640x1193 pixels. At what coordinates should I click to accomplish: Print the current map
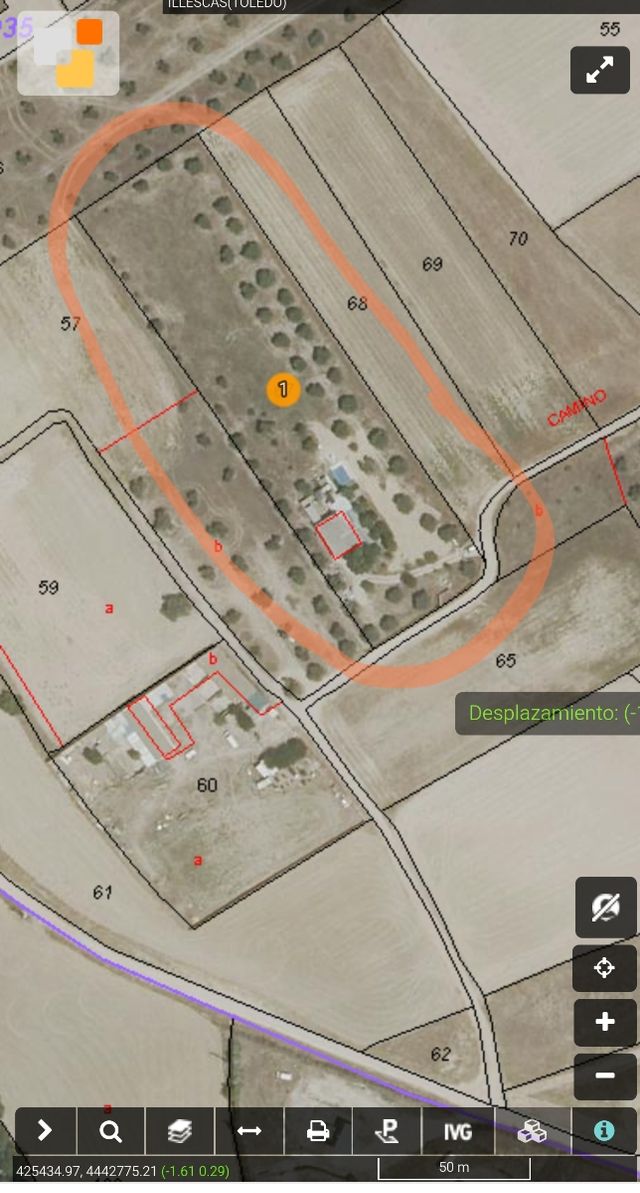click(318, 1131)
